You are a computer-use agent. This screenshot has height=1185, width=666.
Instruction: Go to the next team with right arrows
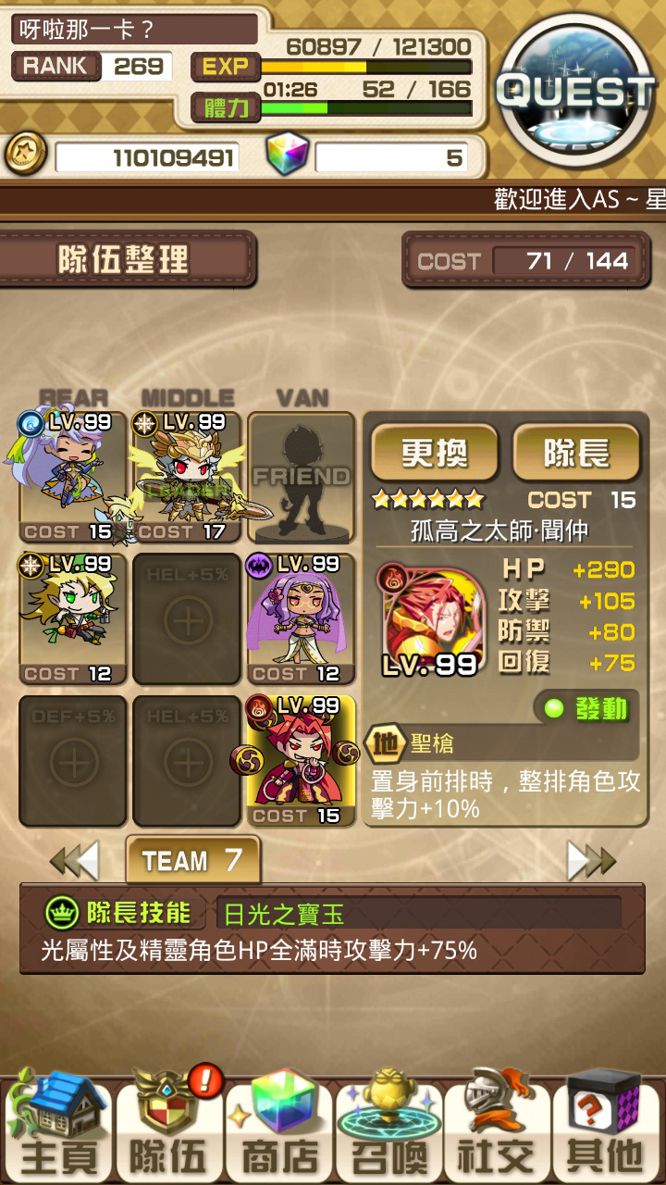pos(591,860)
